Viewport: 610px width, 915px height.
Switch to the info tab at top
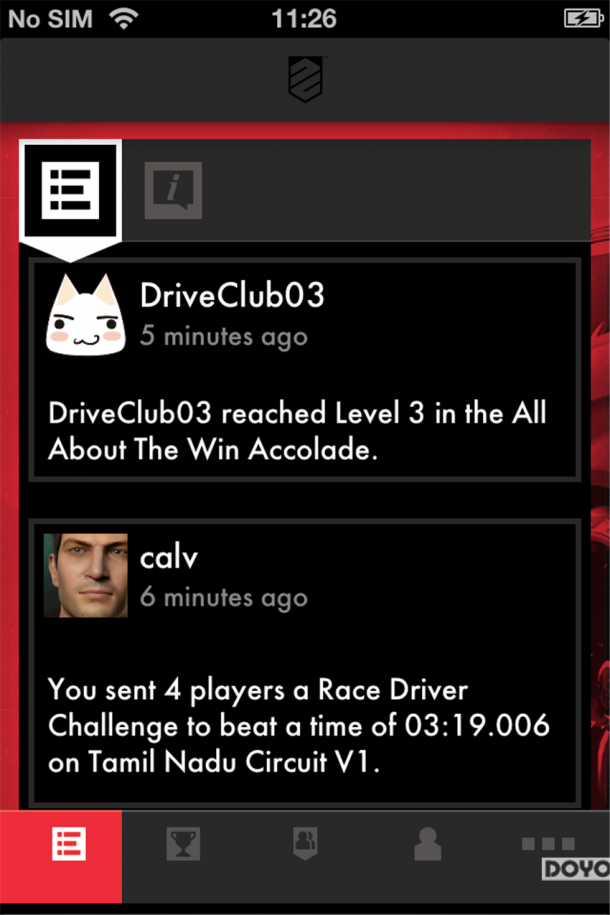pyautogui.click(x=173, y=190)
